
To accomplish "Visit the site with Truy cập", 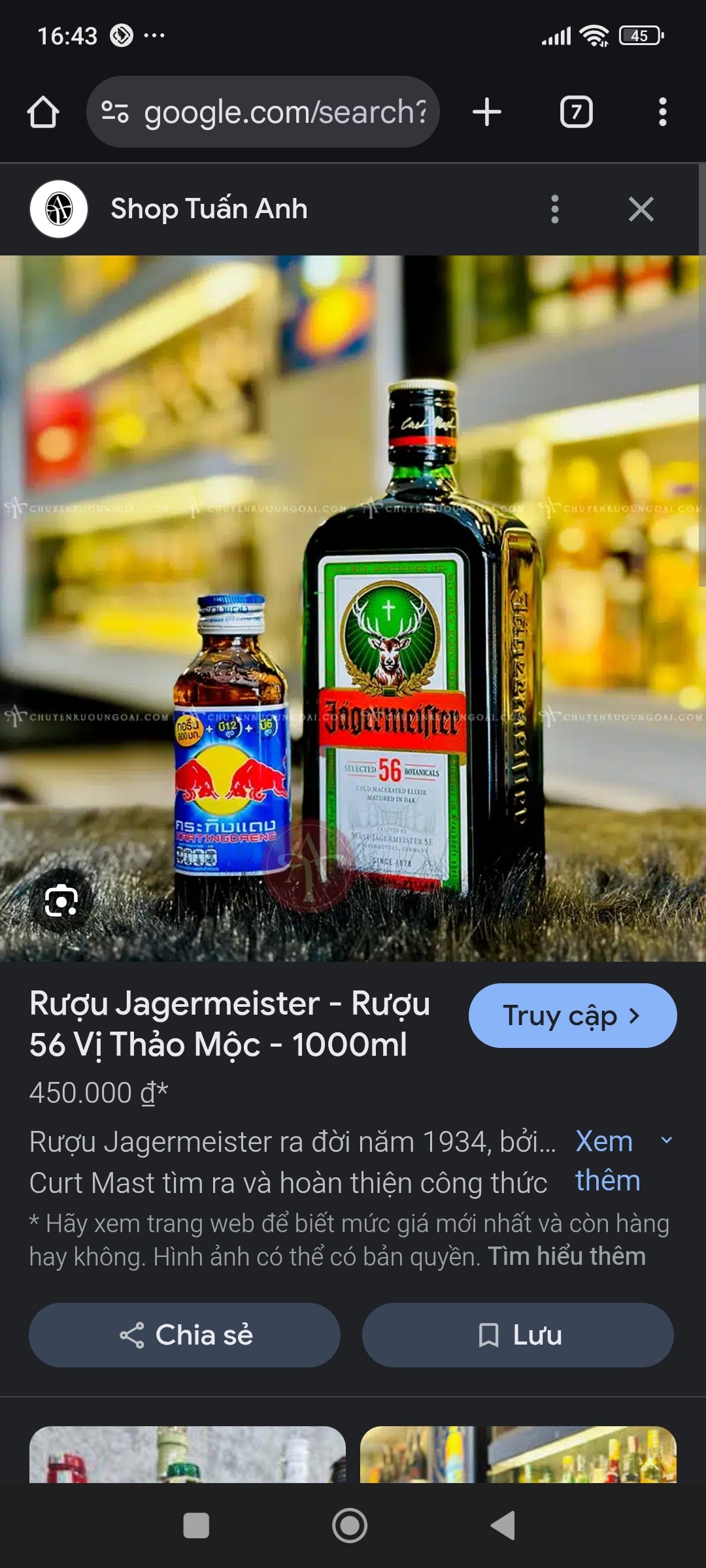I will [572, 1016].
